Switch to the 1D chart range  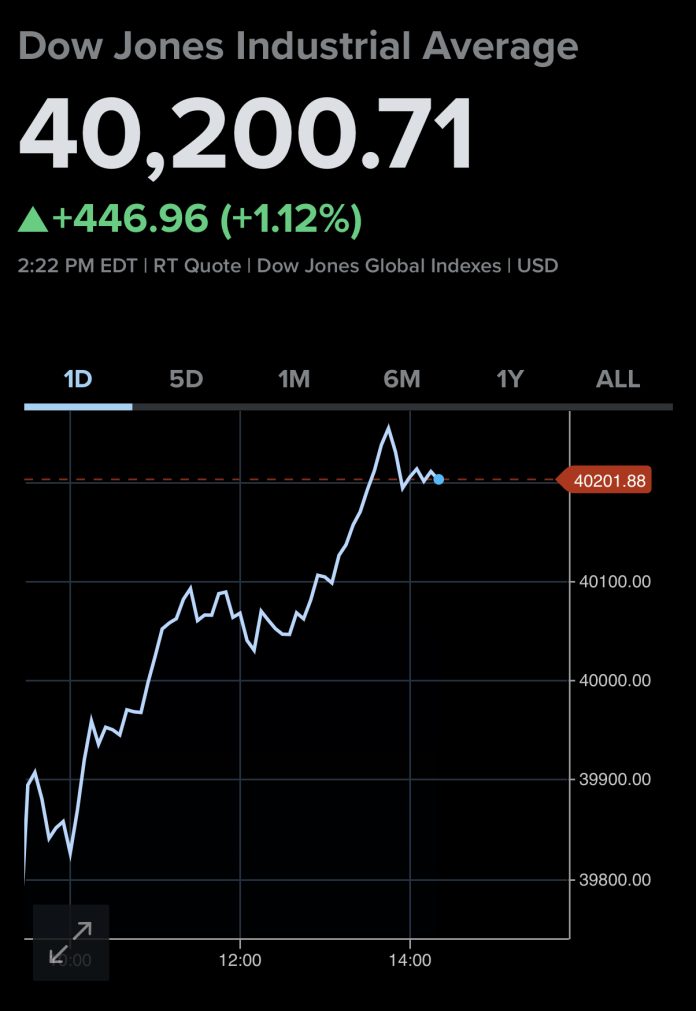coord(78,380)
